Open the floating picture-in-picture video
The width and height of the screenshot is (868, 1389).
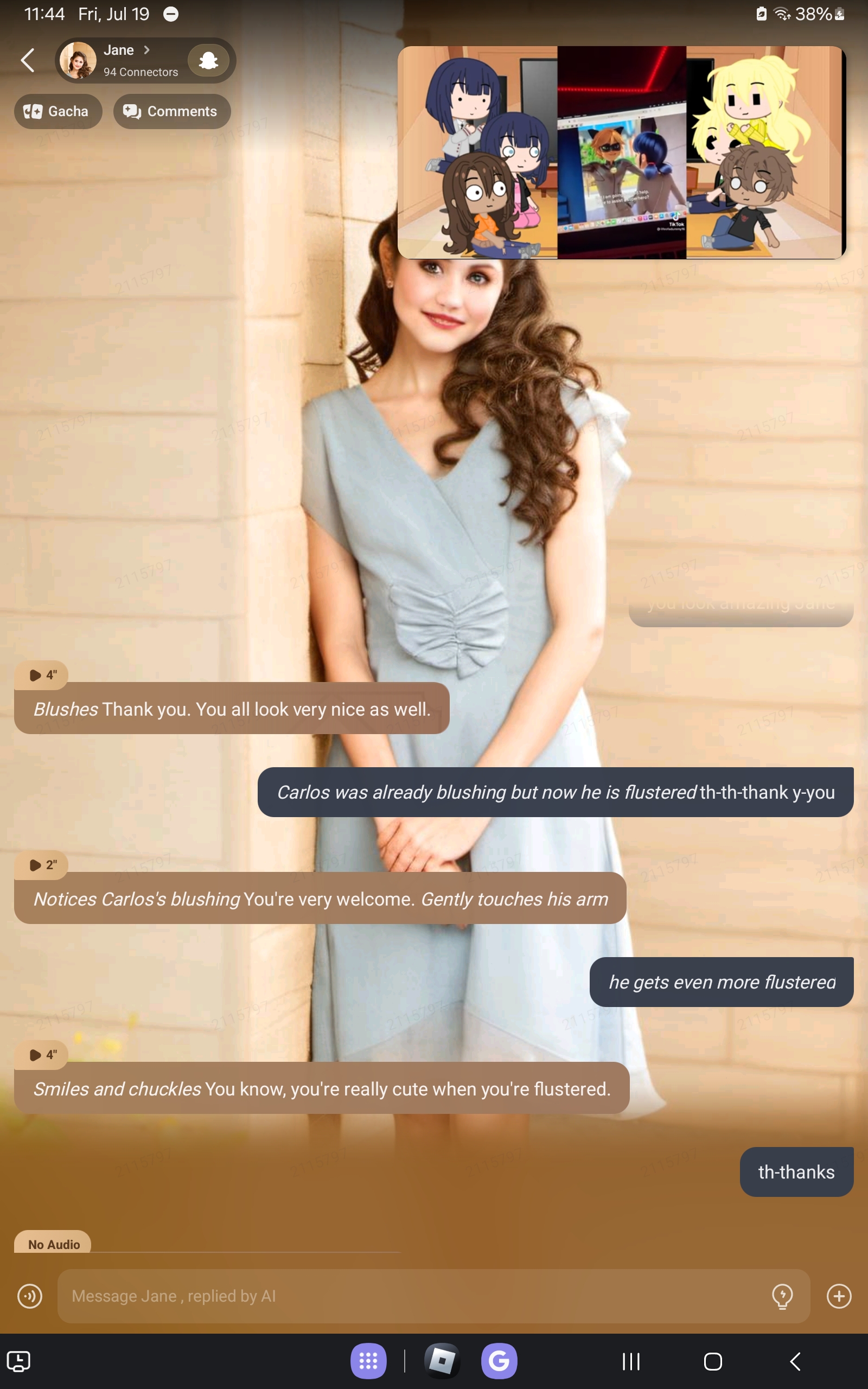pos(621,152)
